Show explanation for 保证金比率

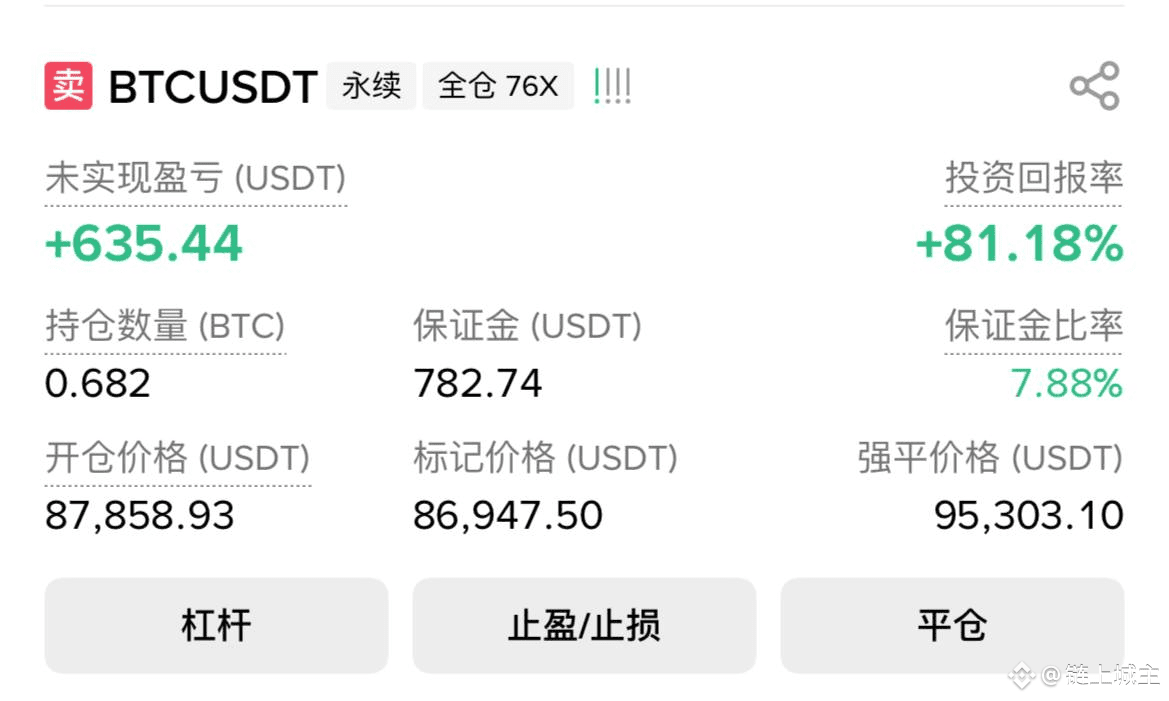coord(1034,326)
